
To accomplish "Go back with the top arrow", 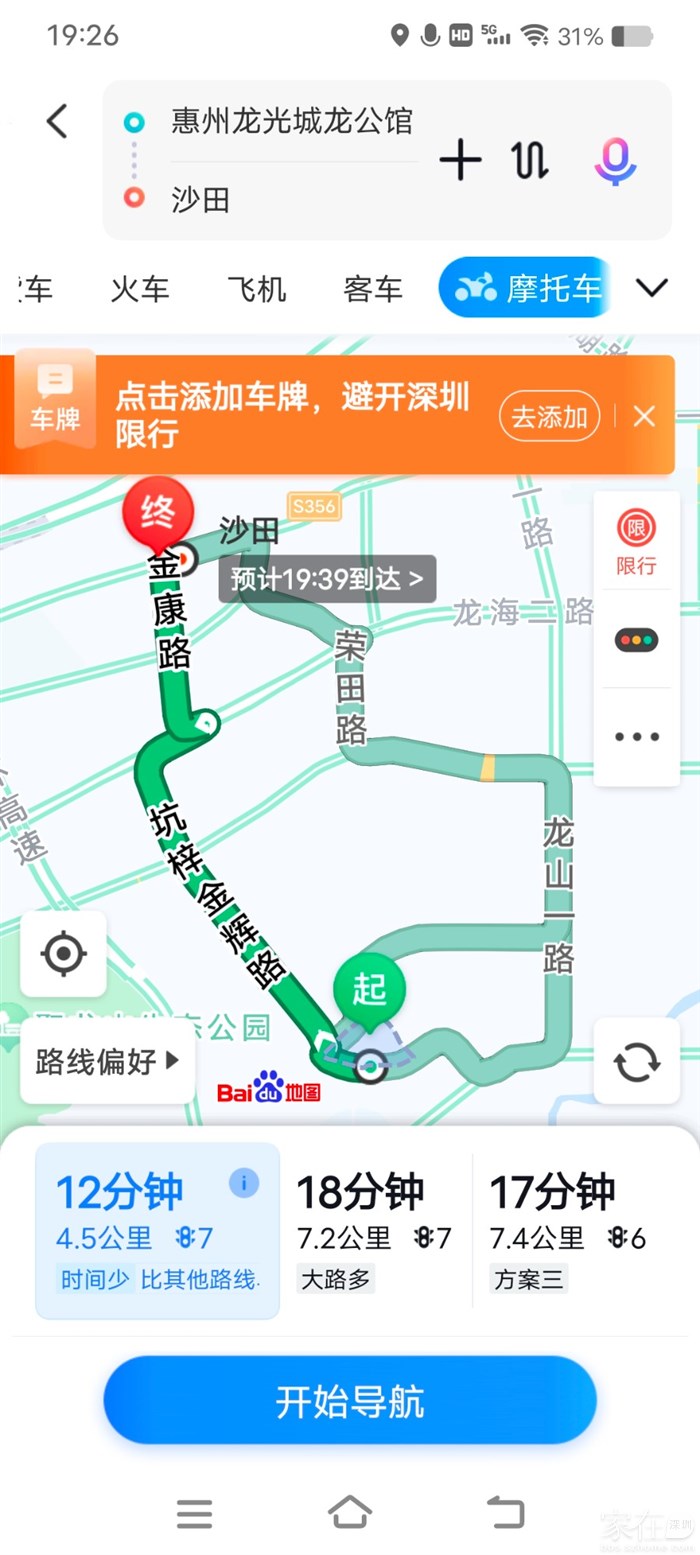I will [x=57, y=122].
